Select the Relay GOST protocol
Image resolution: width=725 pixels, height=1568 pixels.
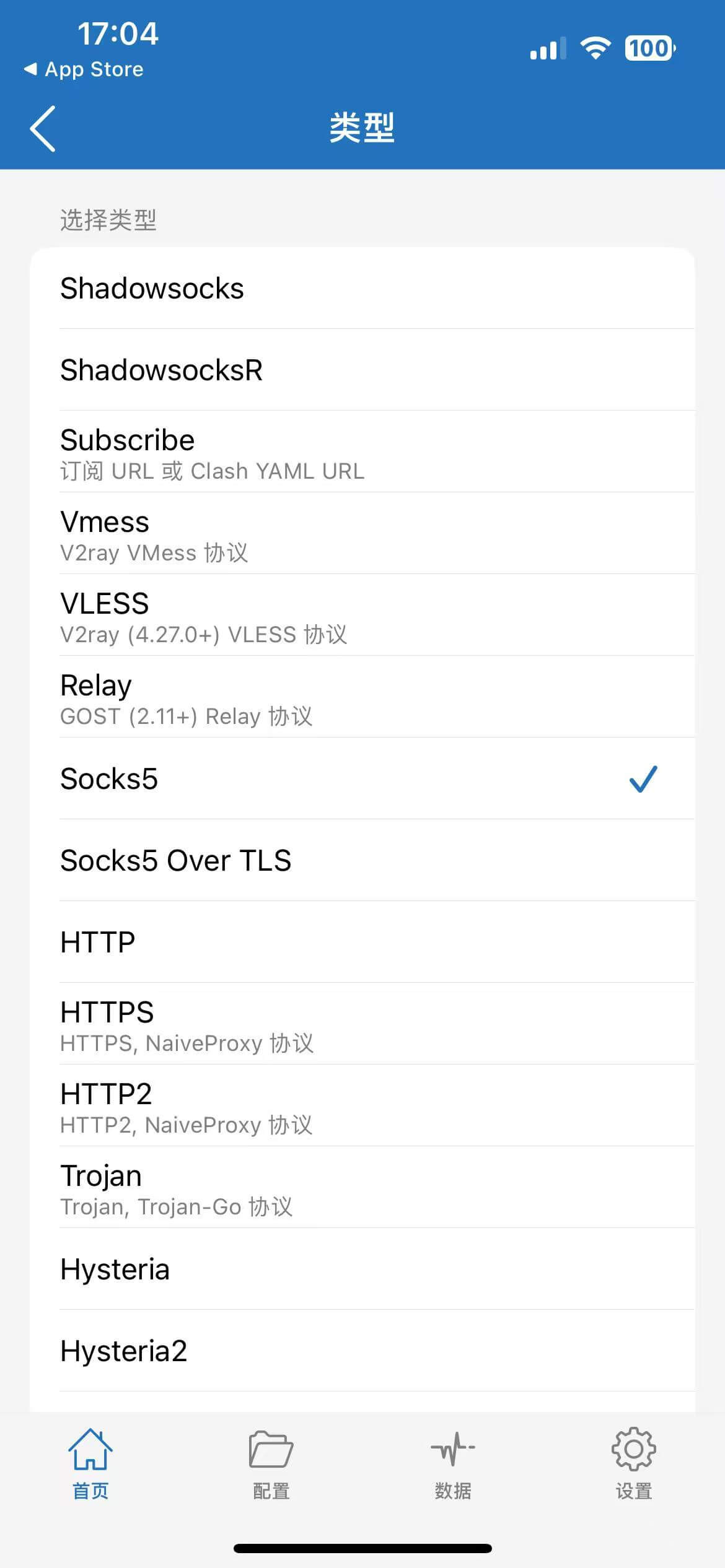(362, 698)
